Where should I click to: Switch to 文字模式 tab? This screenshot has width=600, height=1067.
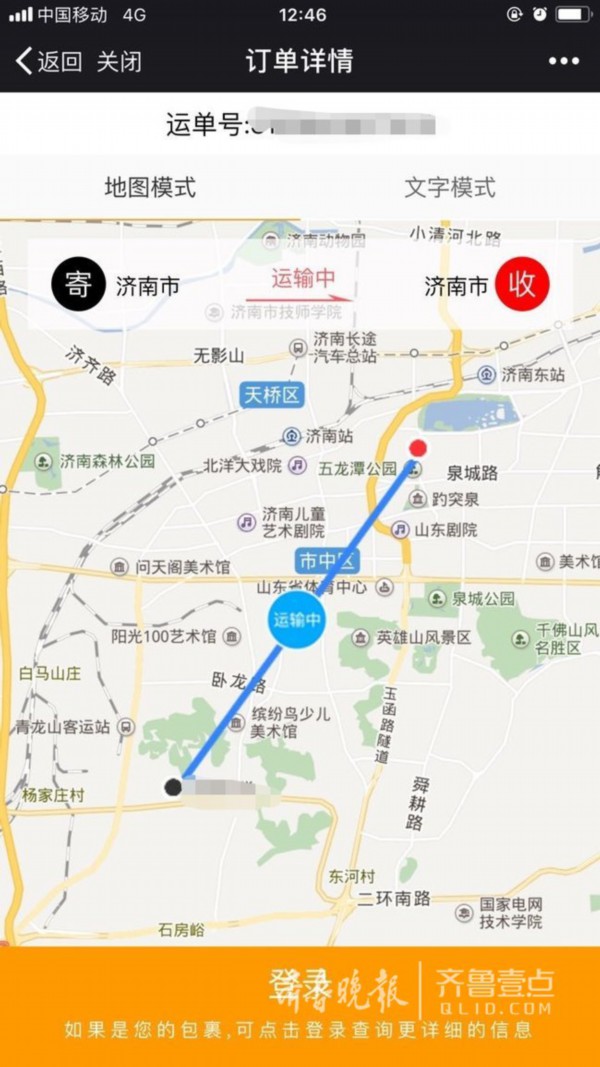449,187
